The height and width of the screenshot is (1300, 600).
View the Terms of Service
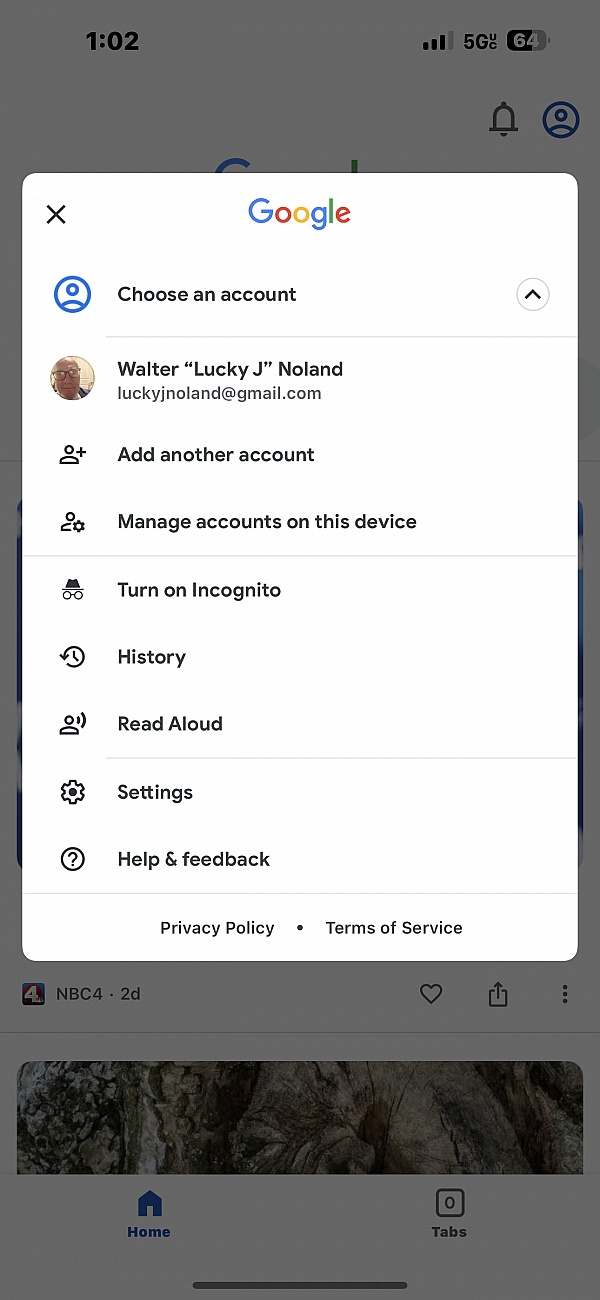(x=394, y=928)
